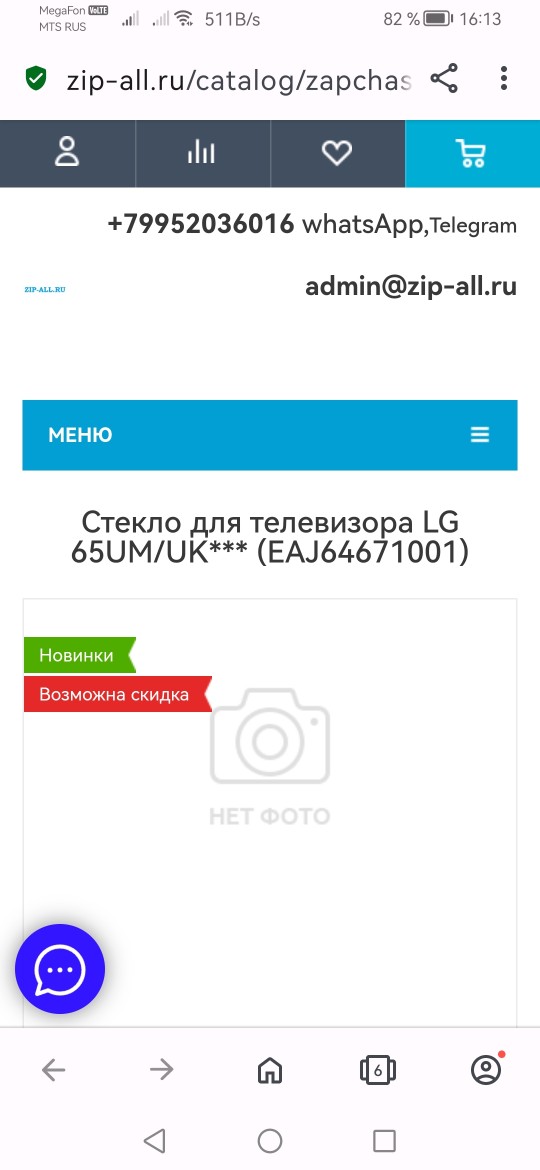Open the ZIP-ALL.RU site logo

pyautogui.click(x=45, y=289)
